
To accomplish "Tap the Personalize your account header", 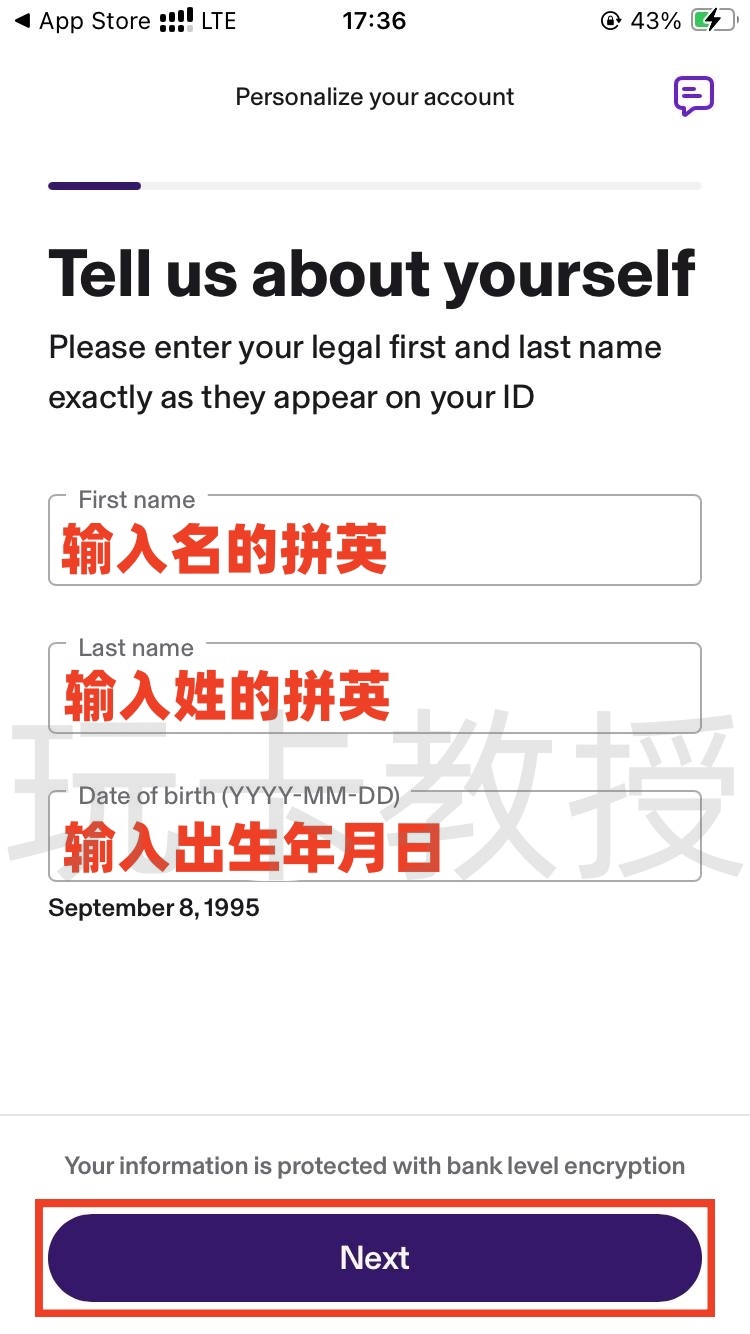I will 375,96.
